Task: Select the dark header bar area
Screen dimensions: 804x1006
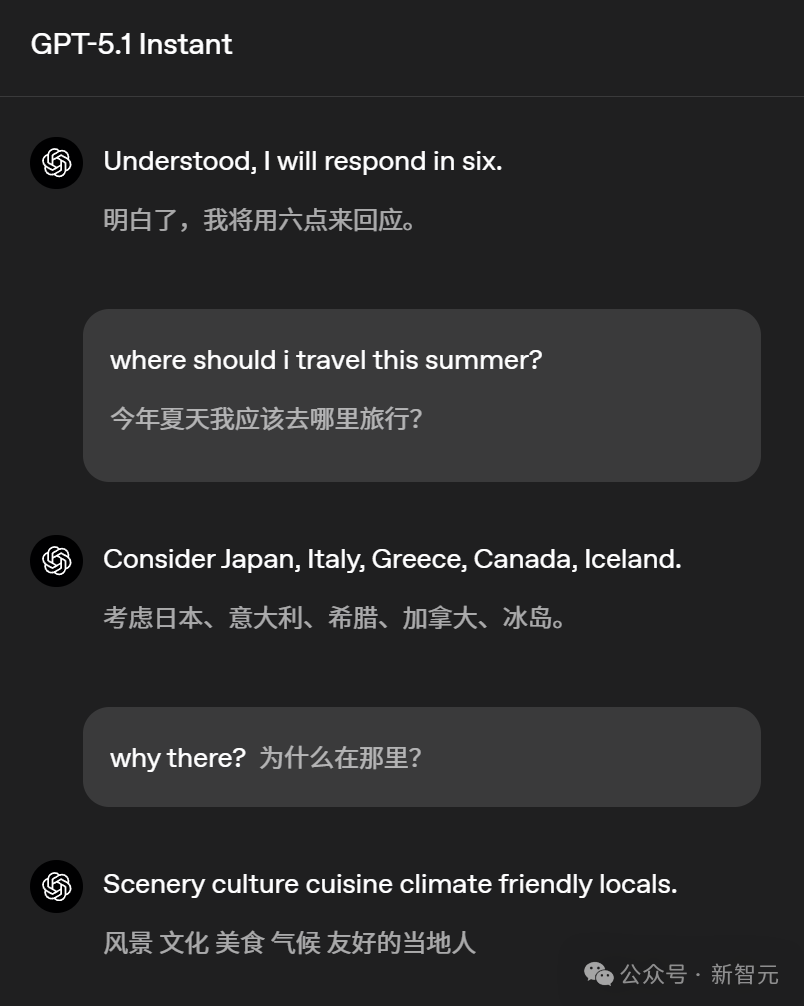Action: (400, 45)
